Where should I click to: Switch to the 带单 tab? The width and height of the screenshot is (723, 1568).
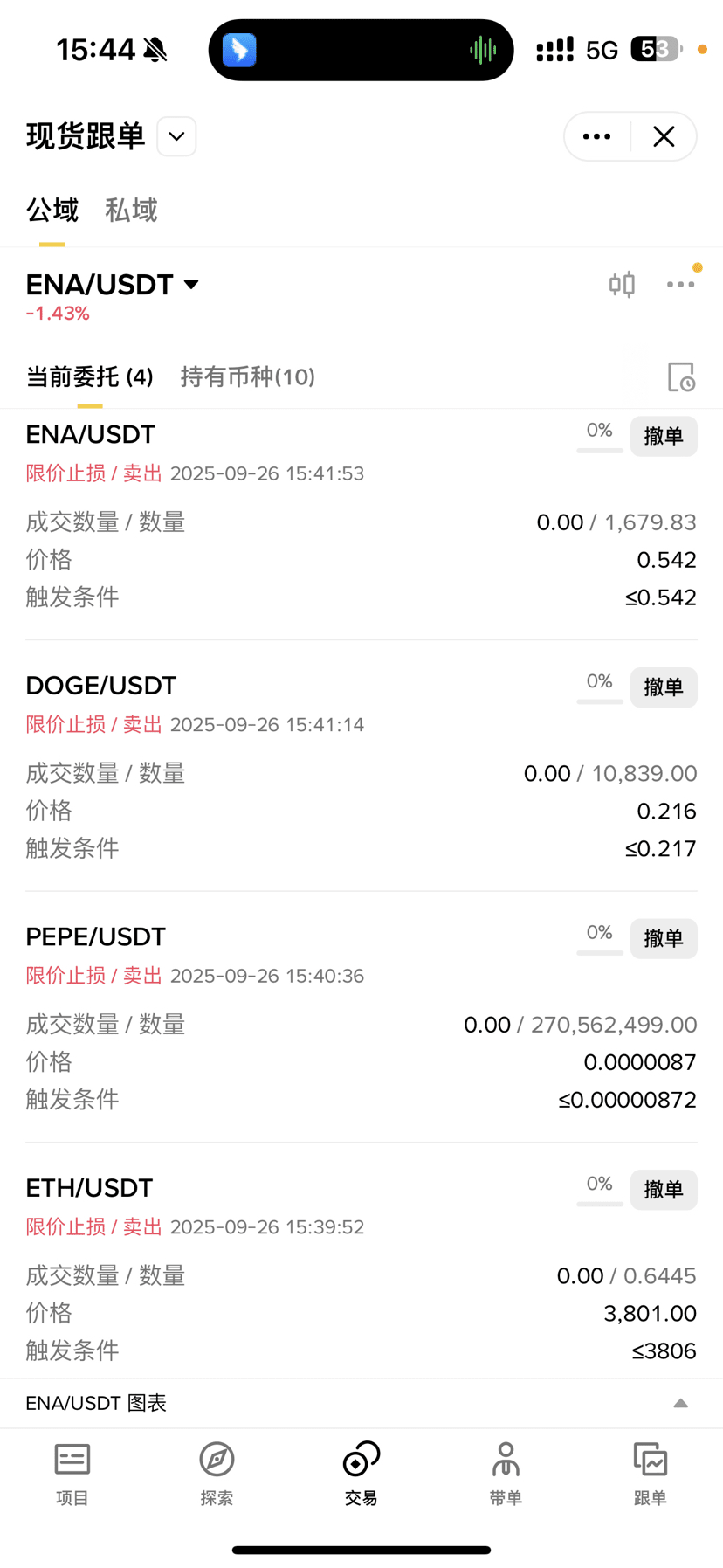(506, 1475)
